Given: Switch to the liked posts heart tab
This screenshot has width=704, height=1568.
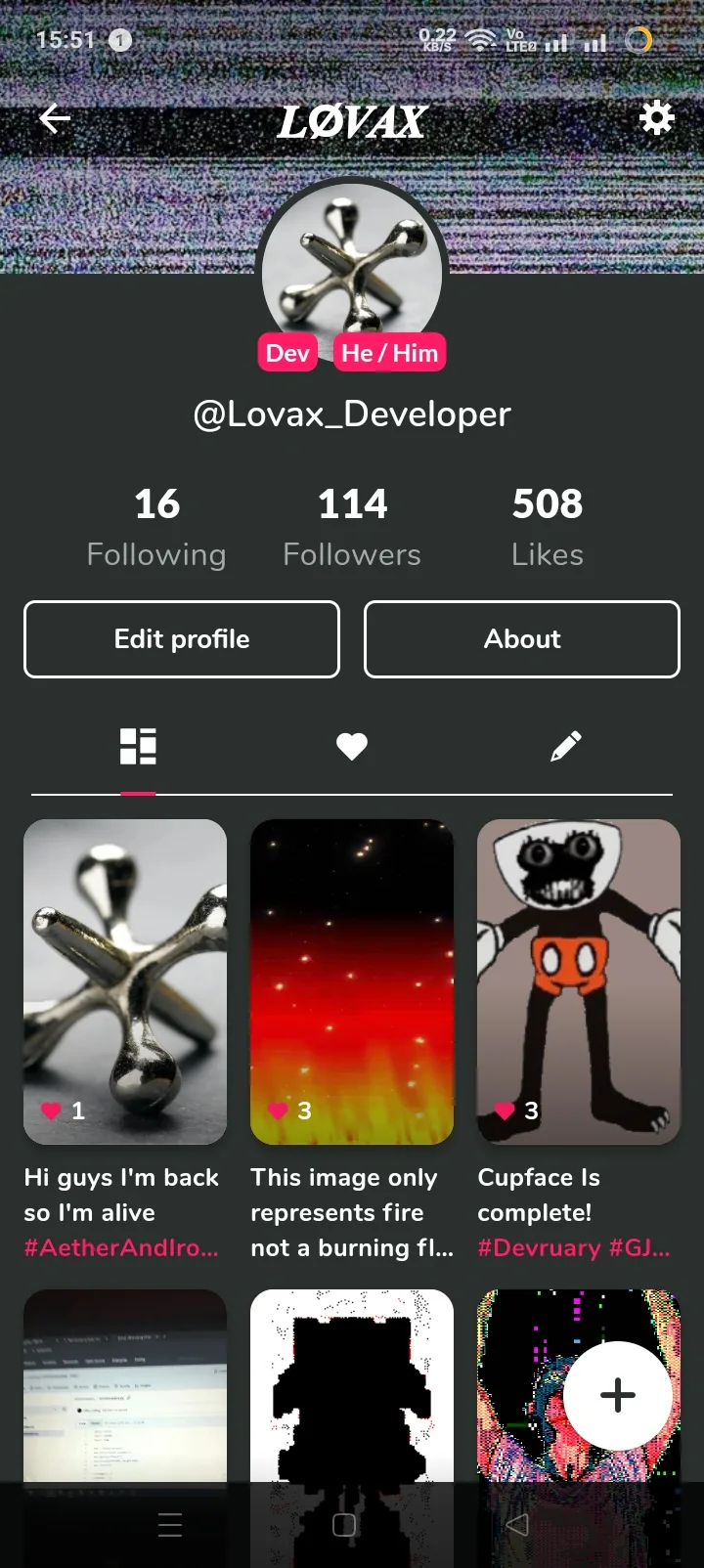Looking at the screenshot, I should click(x=352, y=746).
